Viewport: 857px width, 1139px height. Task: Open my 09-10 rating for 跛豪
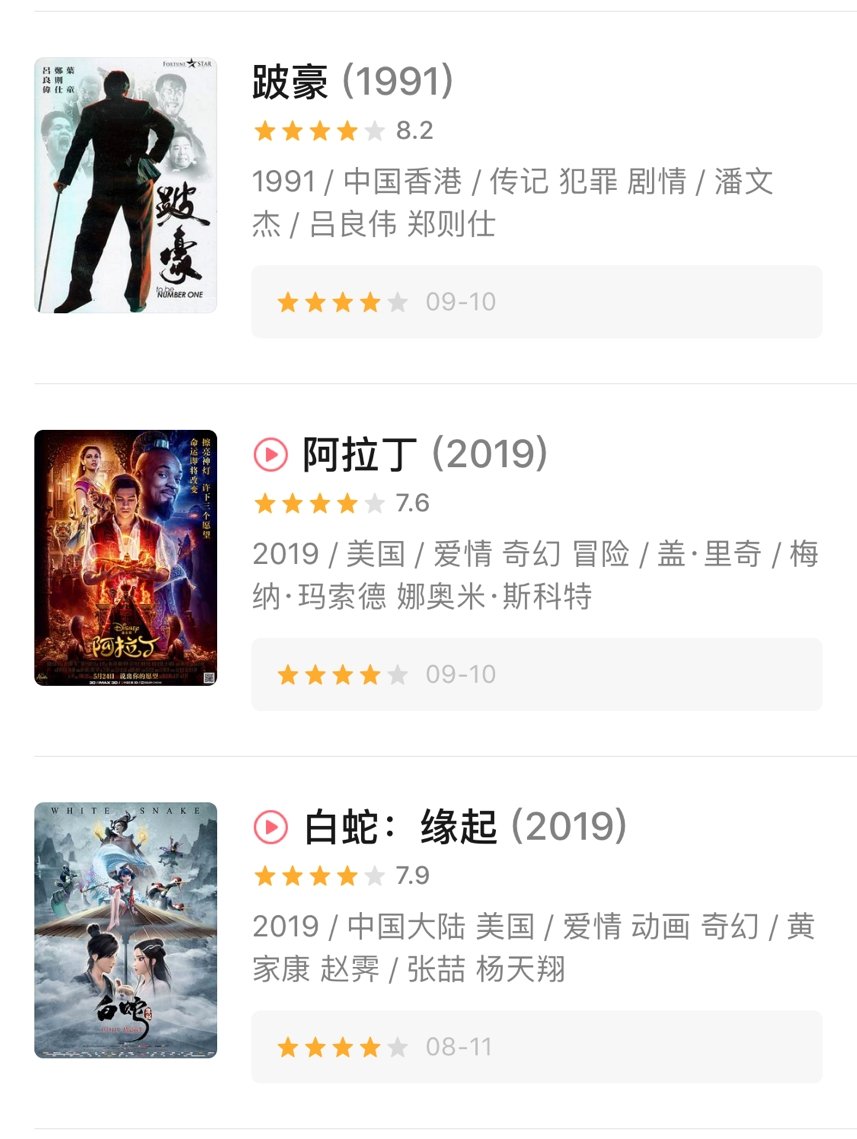536,302
